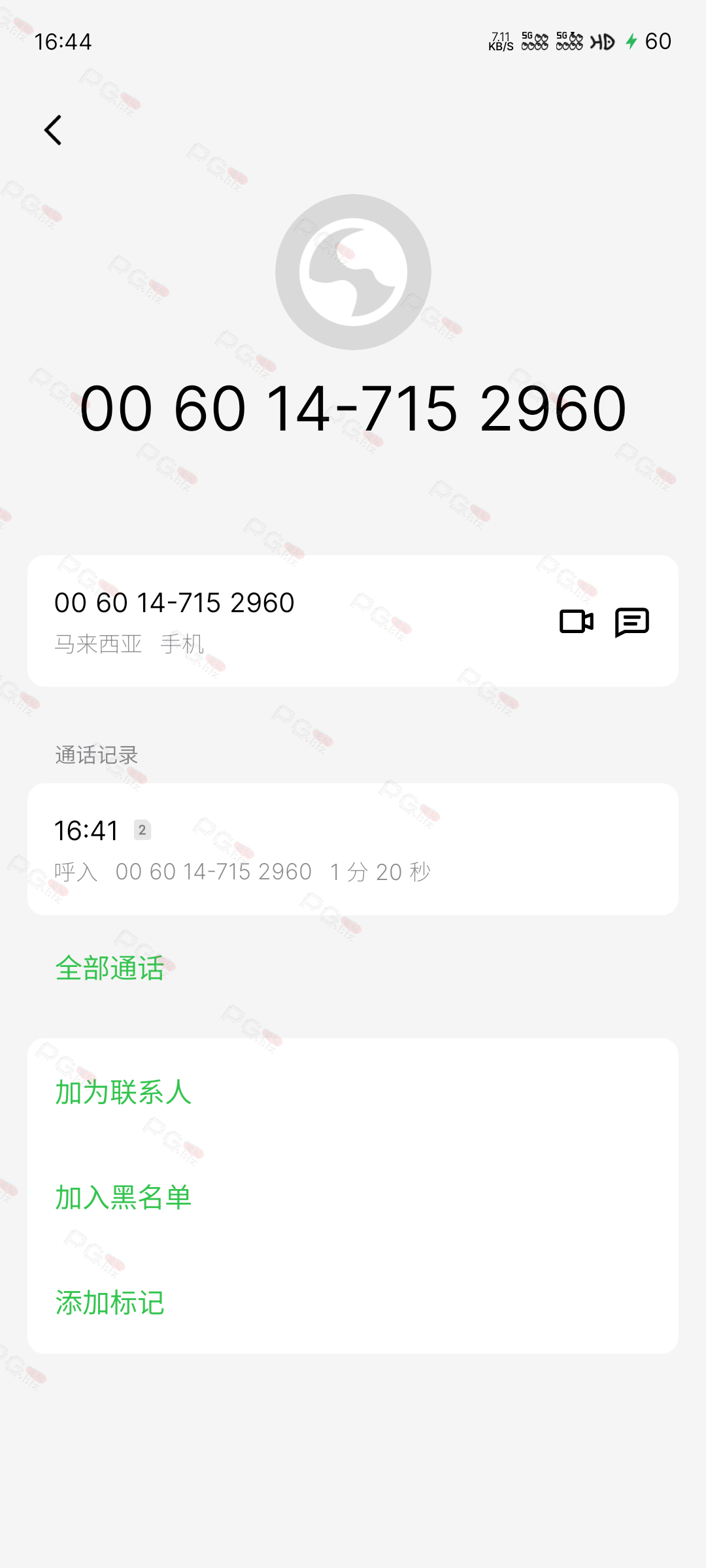Image resolution: width=706 pixels, height=1568 pixels.
Task: View all calls via 全部通话
Action: (x=110, y=968)
